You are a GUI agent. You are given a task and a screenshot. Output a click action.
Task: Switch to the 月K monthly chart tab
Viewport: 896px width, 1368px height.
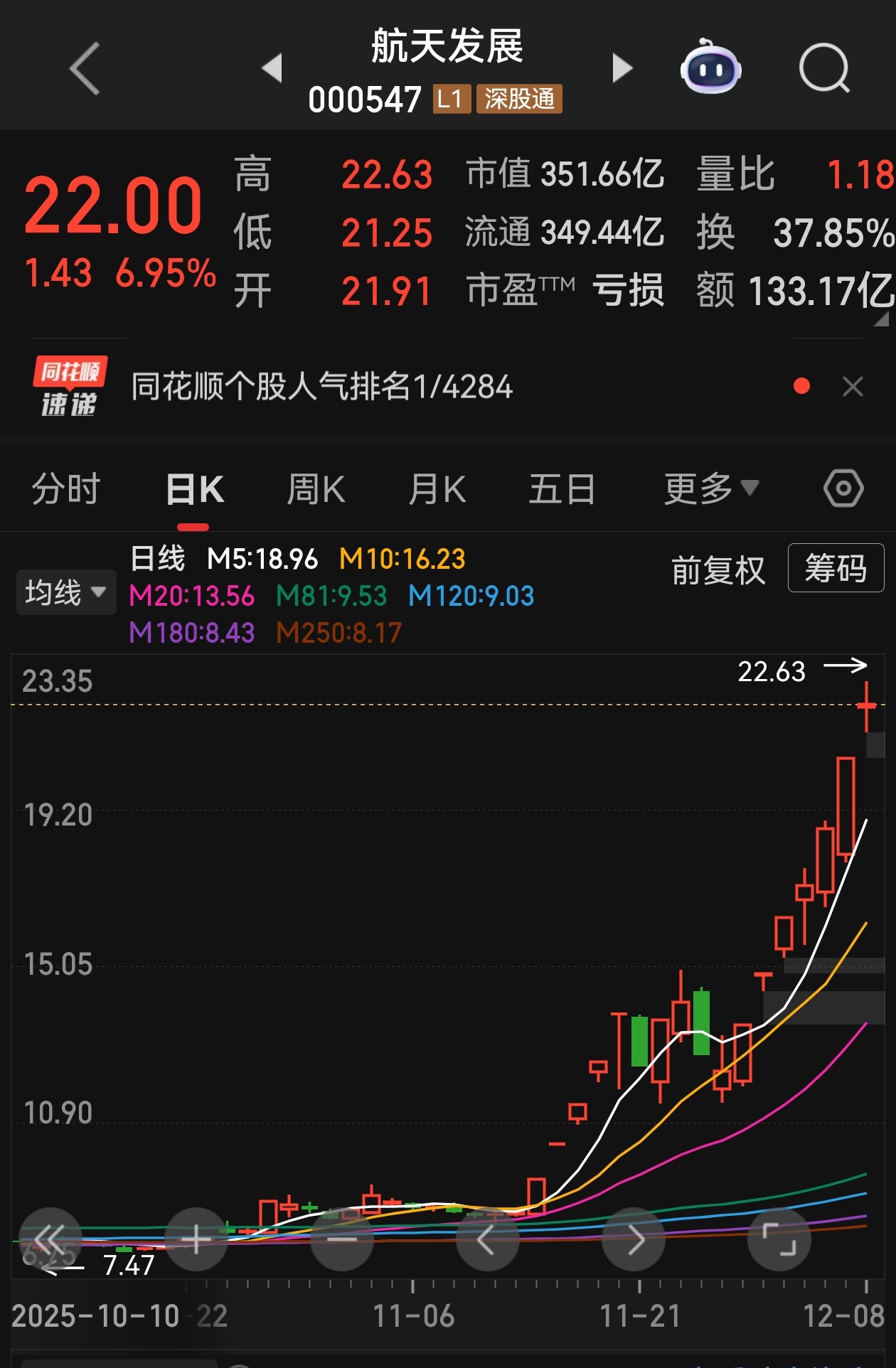click(x=438, y=487)
